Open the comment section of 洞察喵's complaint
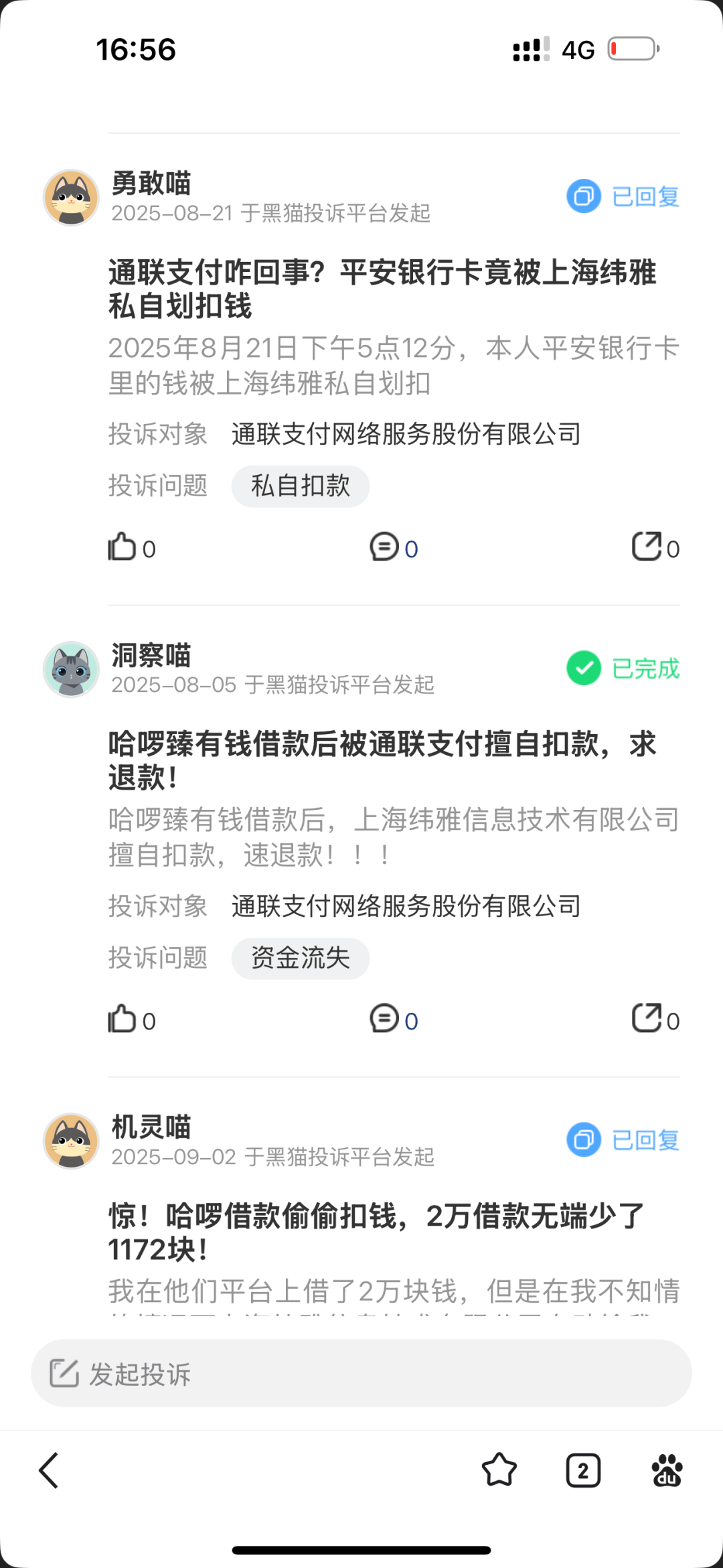The width and height of the screenshot is (723, 1568). coord(384,1019)
